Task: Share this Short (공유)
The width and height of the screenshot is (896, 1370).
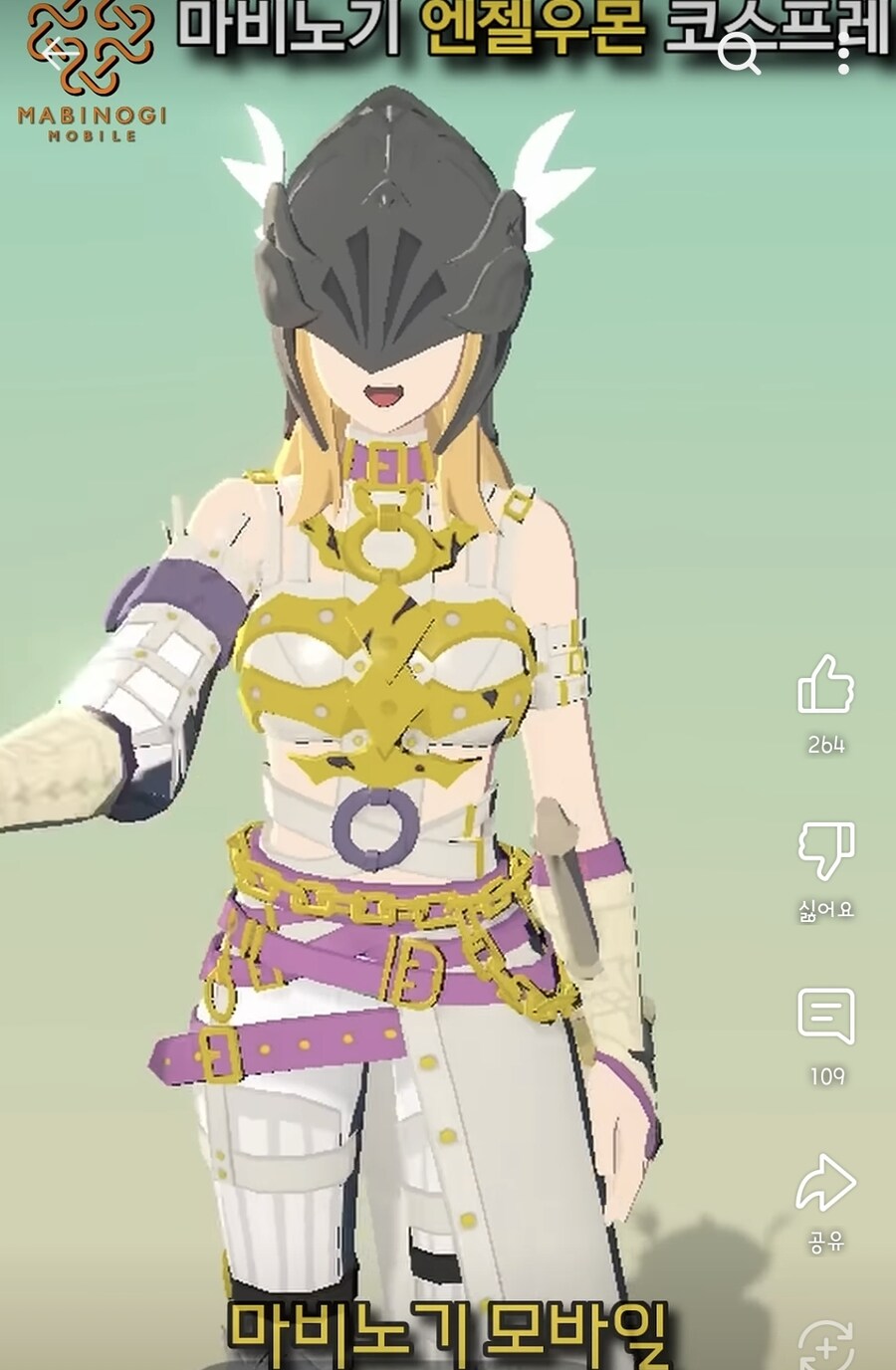Action: point(825,1185)
